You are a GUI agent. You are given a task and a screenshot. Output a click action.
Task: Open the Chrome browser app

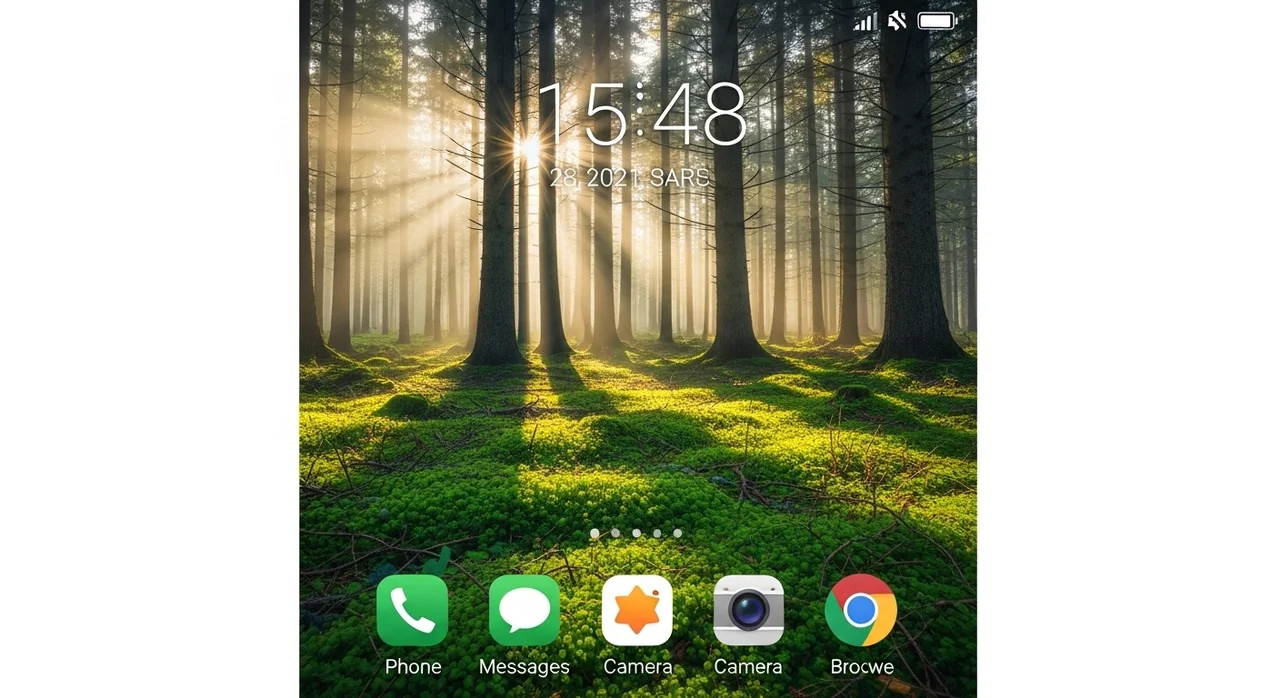coord(861,610)
